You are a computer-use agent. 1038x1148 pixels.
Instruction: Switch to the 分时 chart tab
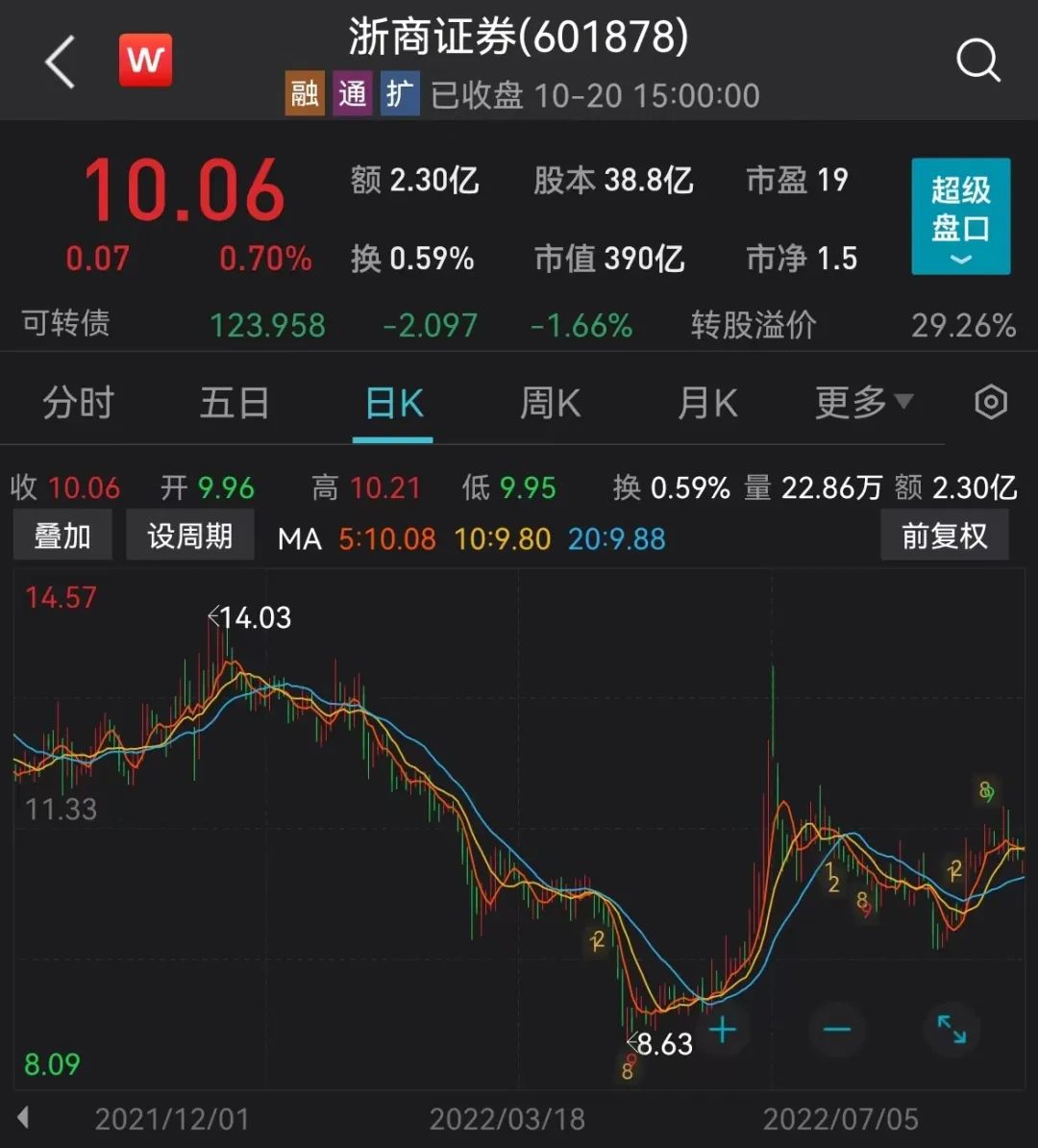[x=78, y=404]
